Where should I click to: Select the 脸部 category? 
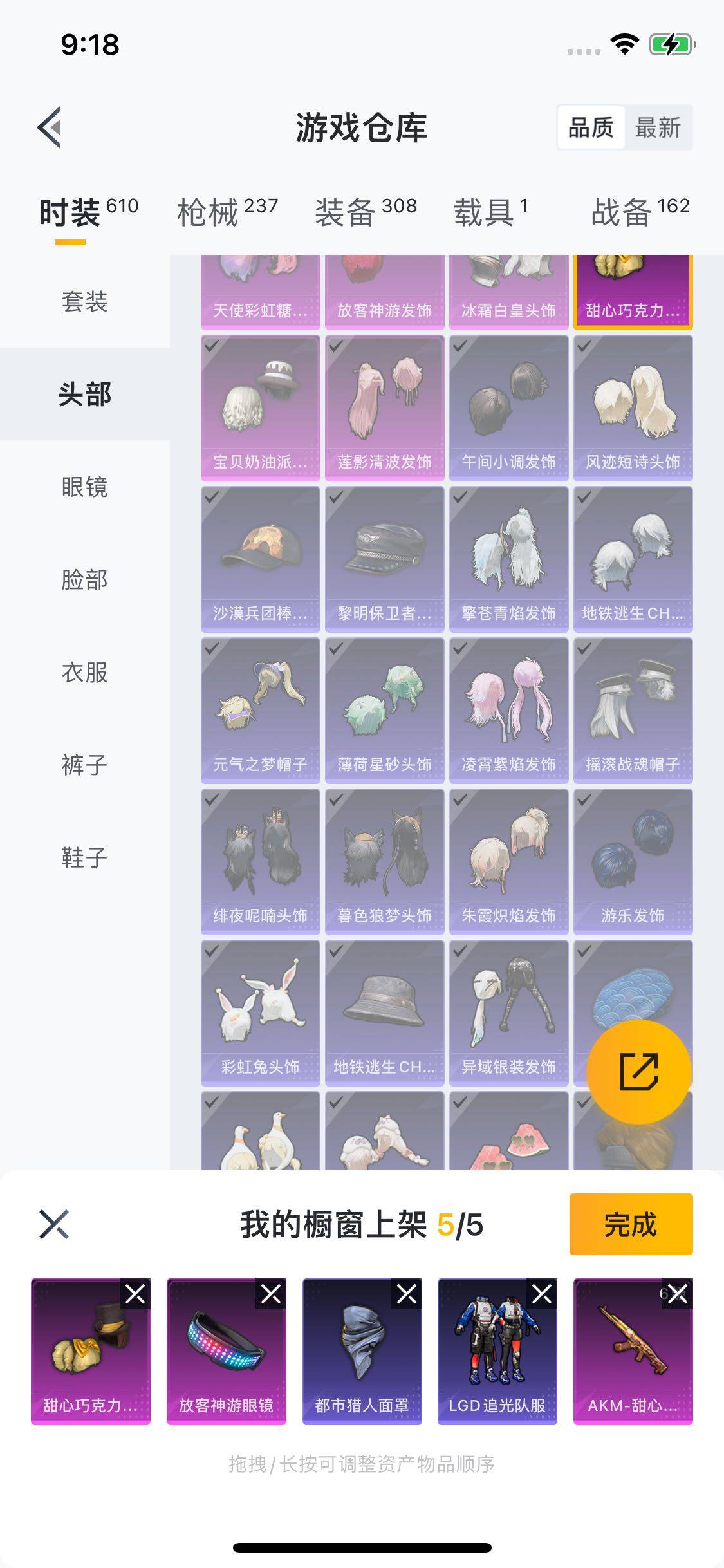tap(84, 579)
